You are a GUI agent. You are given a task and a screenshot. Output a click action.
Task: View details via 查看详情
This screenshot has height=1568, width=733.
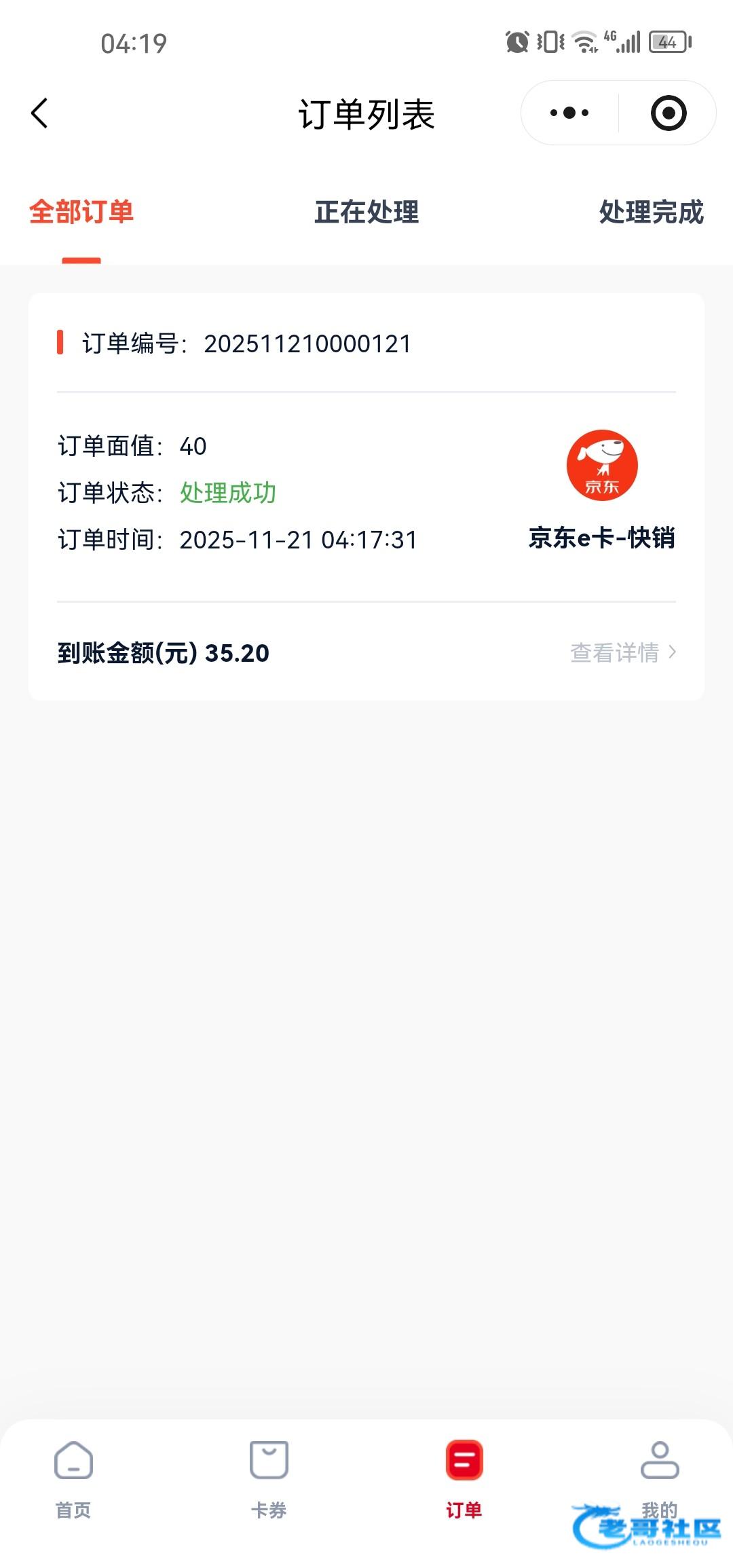tap(622, 653)
